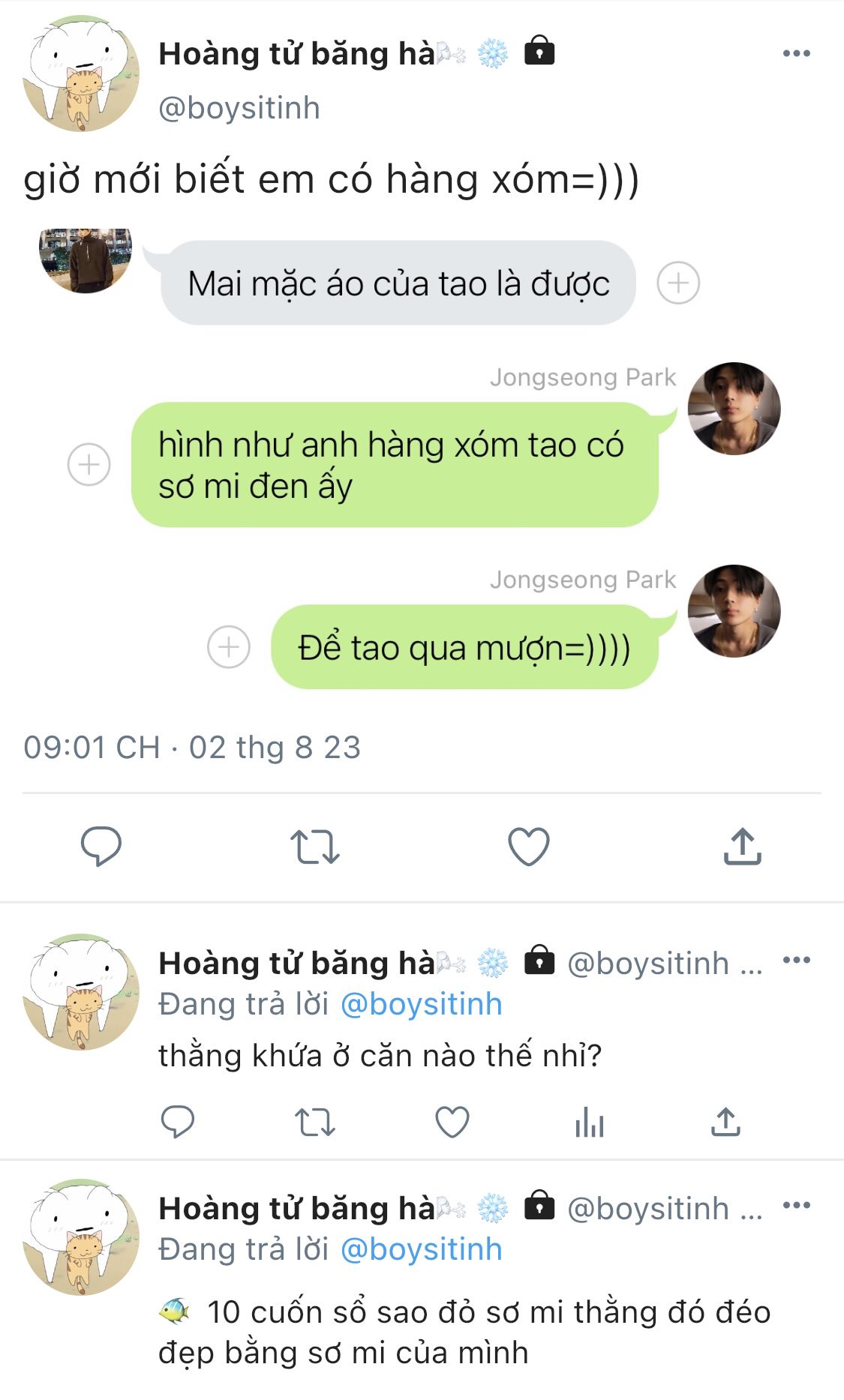This screenshot has height=1400, width=844.
Task: Like the "giờ mới biết em có hàng xóm" tweet
Action: pyautogui.click(x=529, y=847)
